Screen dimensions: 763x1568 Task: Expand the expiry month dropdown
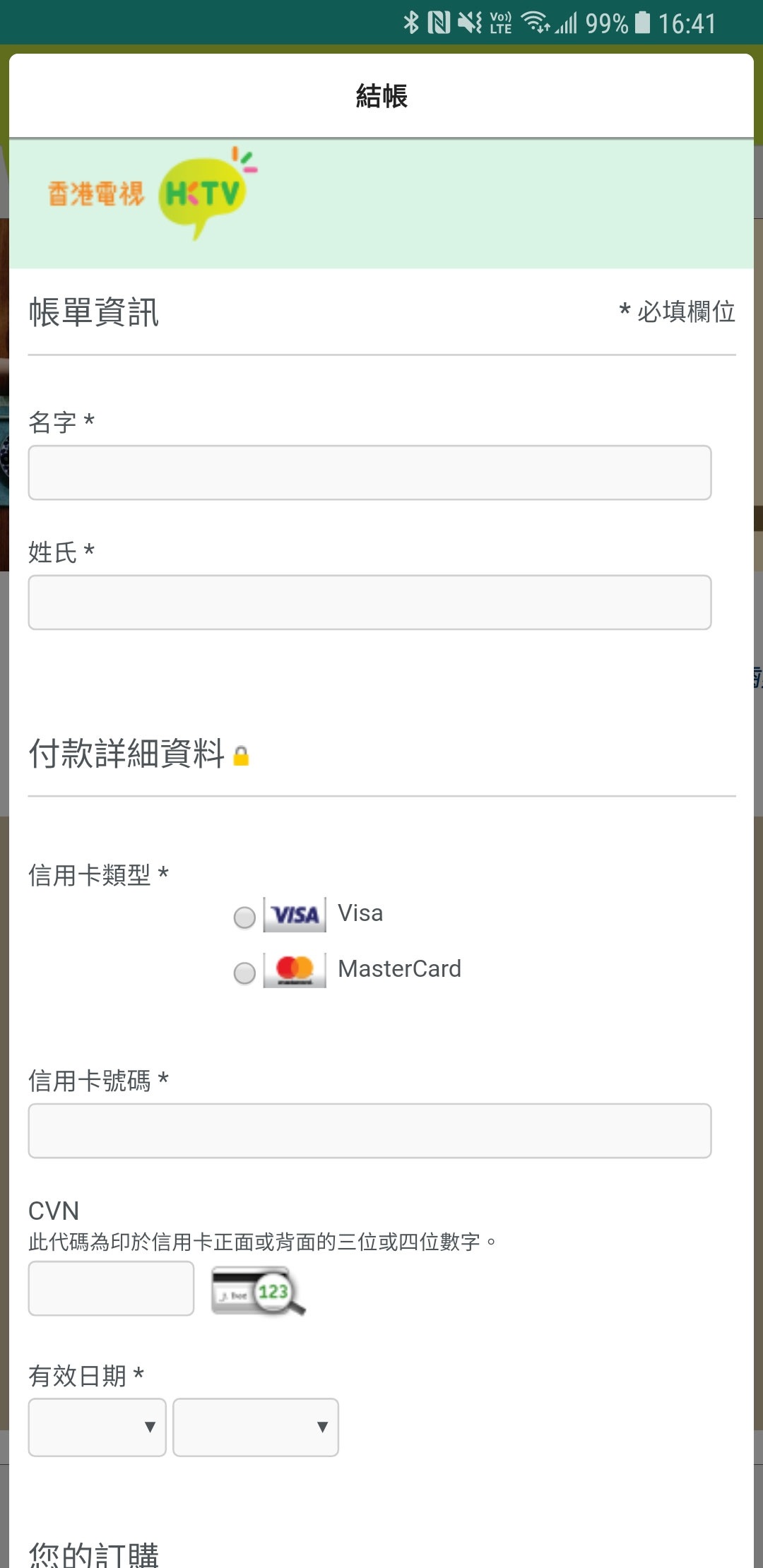(x=97, y=1427)
